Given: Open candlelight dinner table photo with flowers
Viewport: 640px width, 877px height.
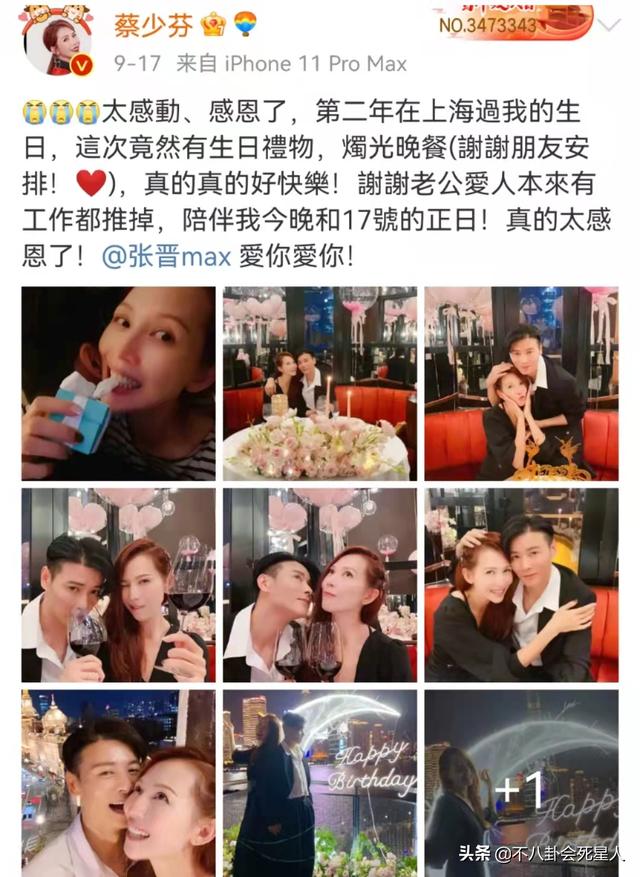Looking at the screenshot, I should (320, 383).
